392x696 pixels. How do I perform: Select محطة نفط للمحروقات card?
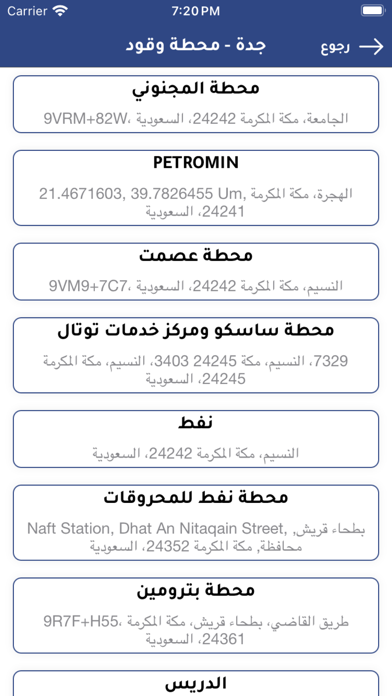point(196,522)
